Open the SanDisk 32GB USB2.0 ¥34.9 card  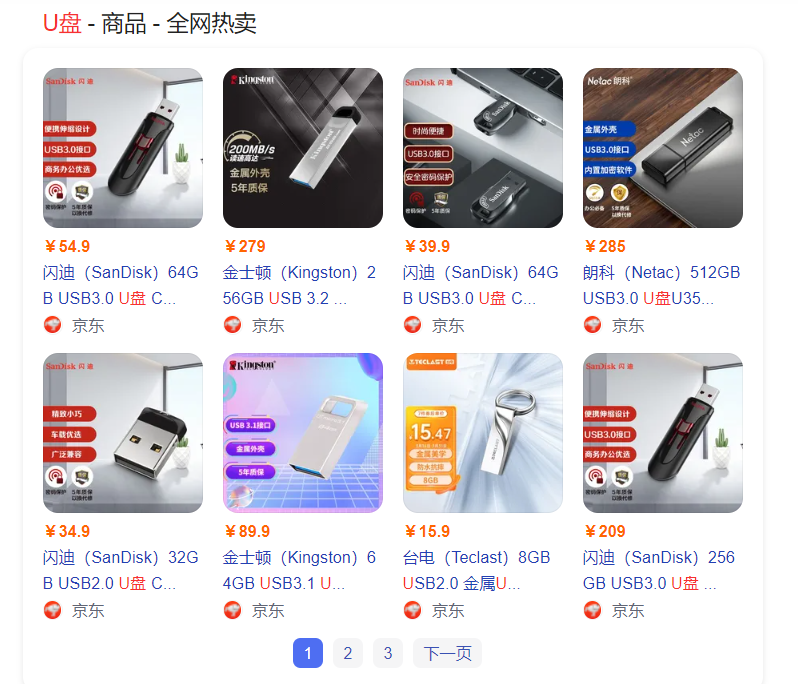pyautogui.click(x=122, y=433)
